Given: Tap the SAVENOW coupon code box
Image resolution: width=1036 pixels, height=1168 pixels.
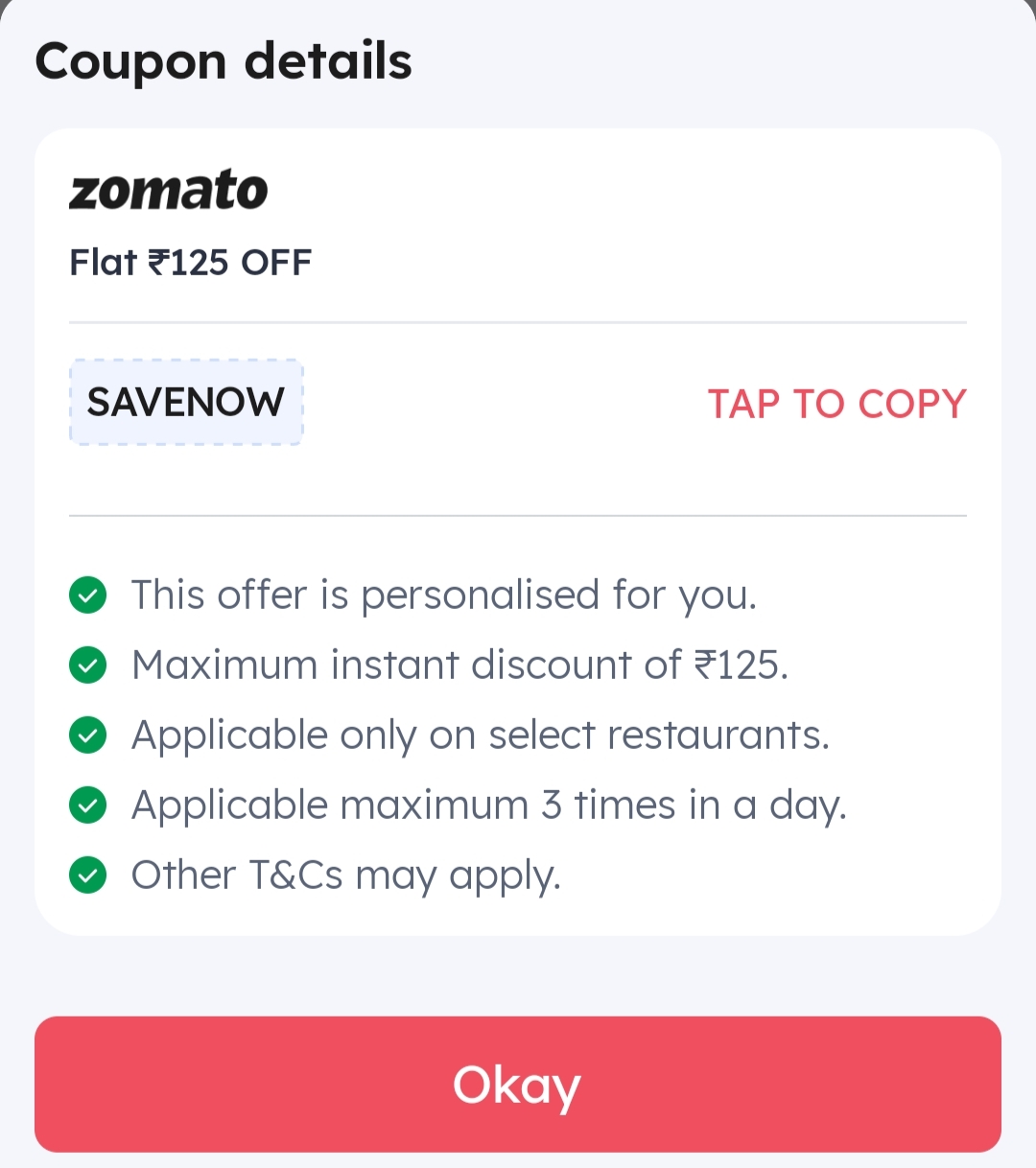Looking at the screenshot, I should [x=186, y=402].
